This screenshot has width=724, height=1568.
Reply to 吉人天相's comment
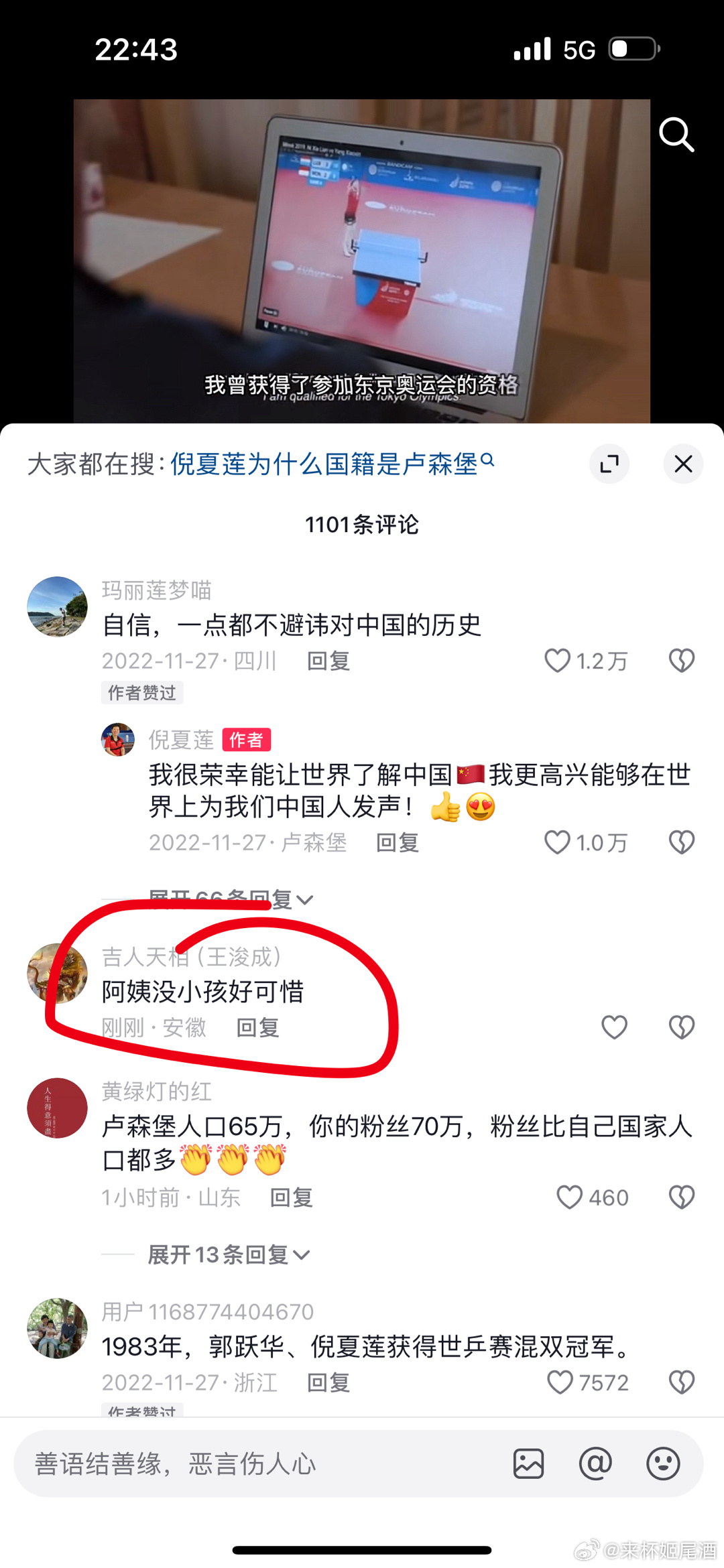257,1027
